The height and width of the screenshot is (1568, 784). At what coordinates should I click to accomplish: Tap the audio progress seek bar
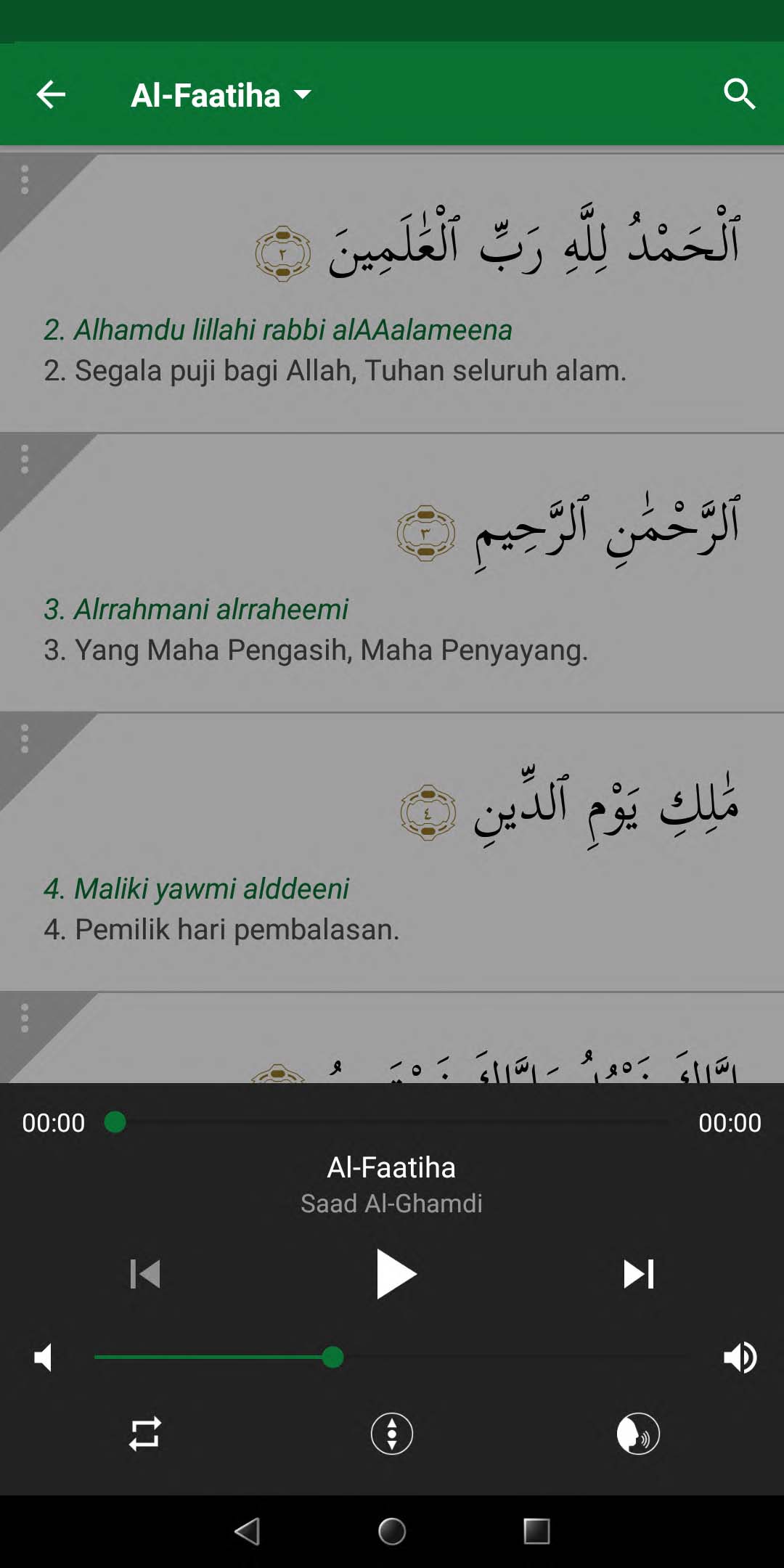tap(392, 1122)
